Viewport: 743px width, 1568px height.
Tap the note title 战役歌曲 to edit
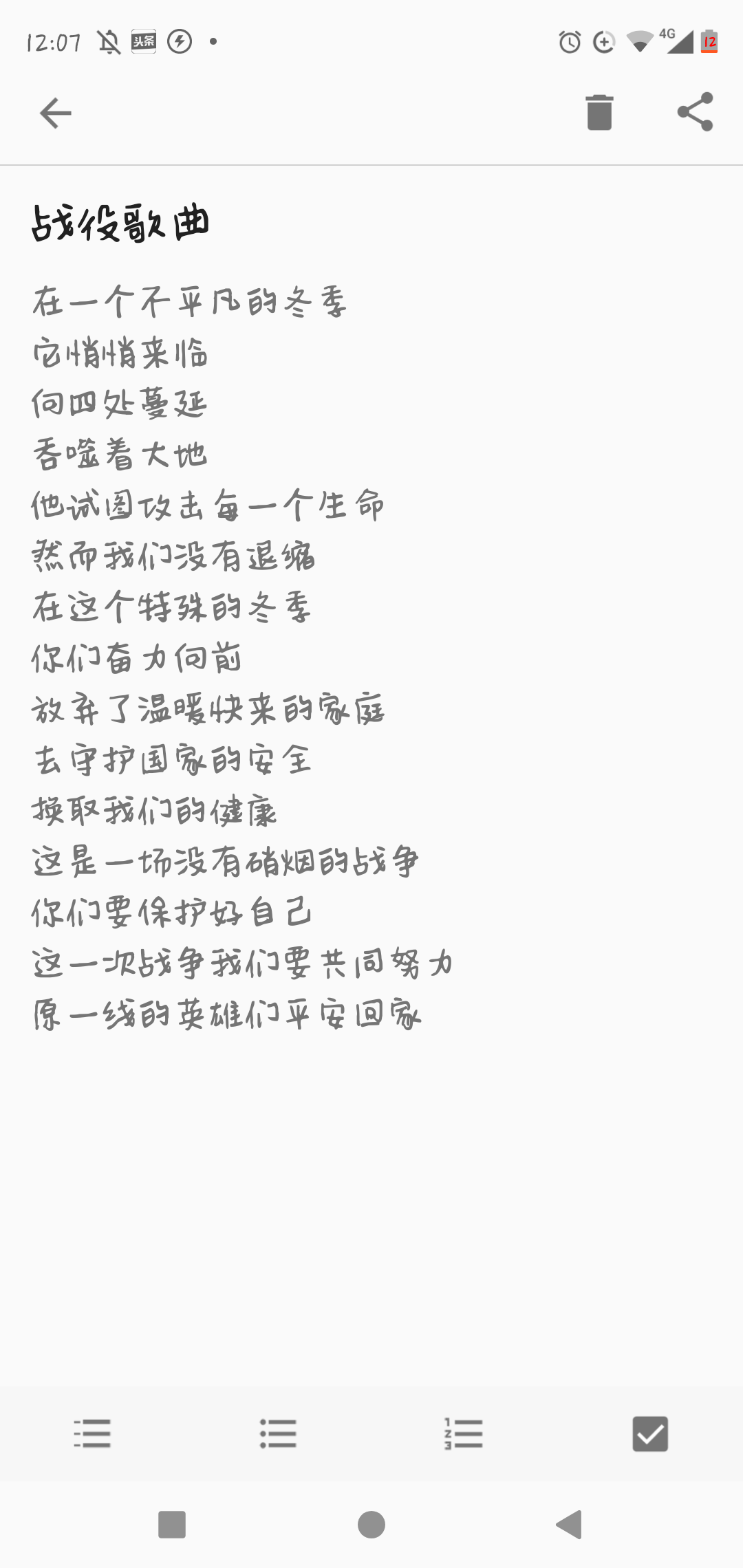point(120,224)
